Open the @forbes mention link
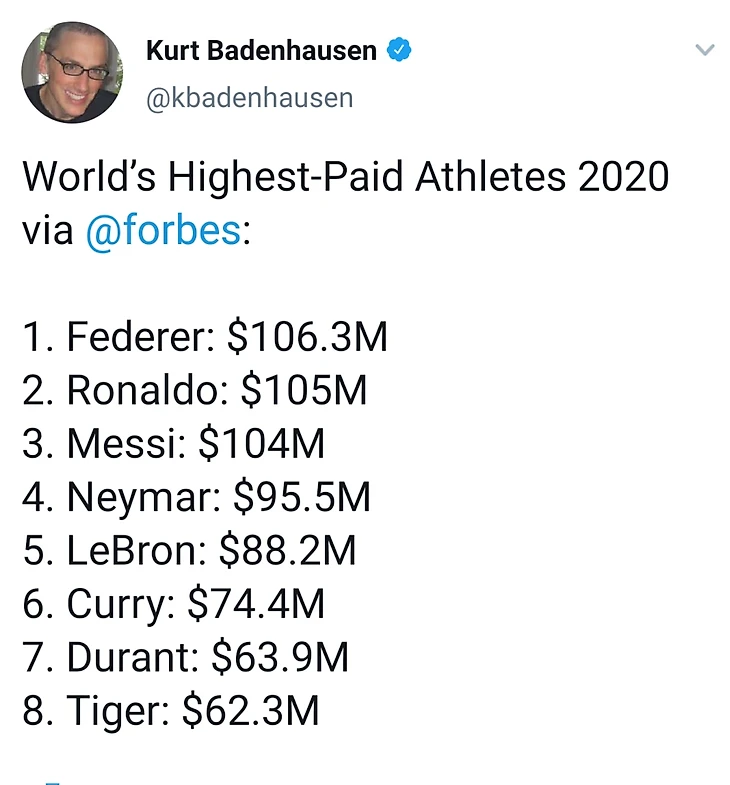Viewport: 730px width, 785px height. coord(162,230)
